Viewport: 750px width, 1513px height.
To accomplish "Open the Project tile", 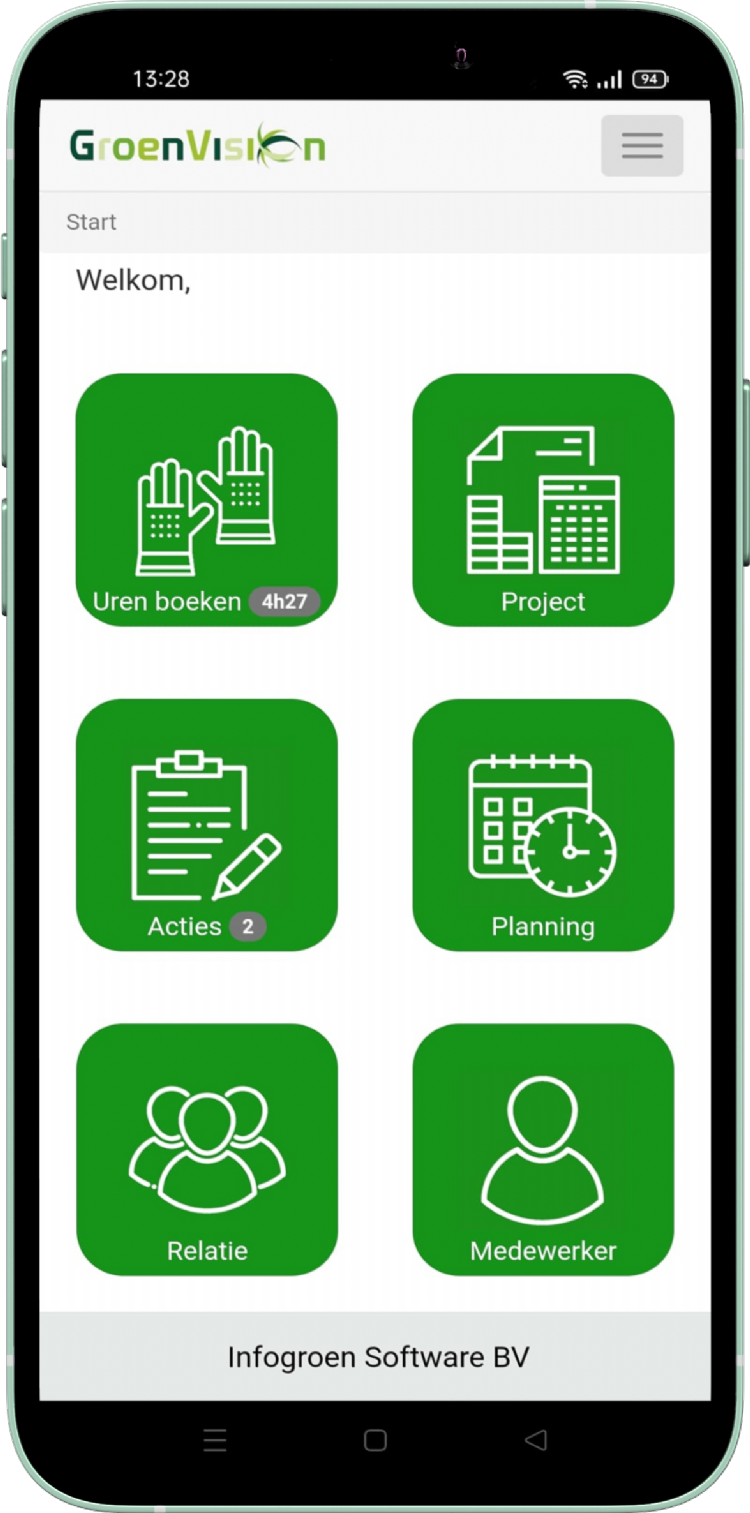I will [x=543, y=500].
